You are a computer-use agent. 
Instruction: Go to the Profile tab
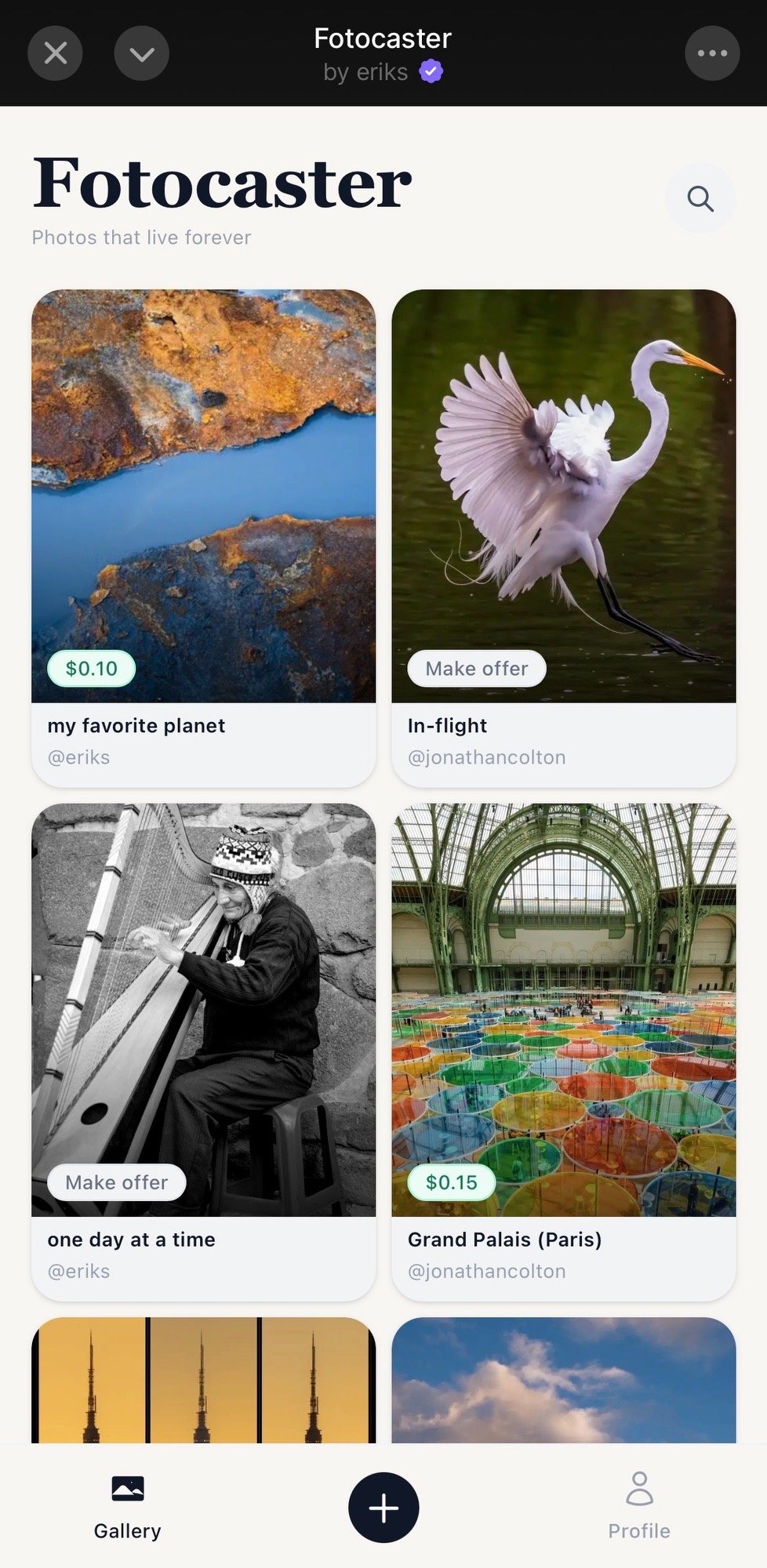(639, 1507)
